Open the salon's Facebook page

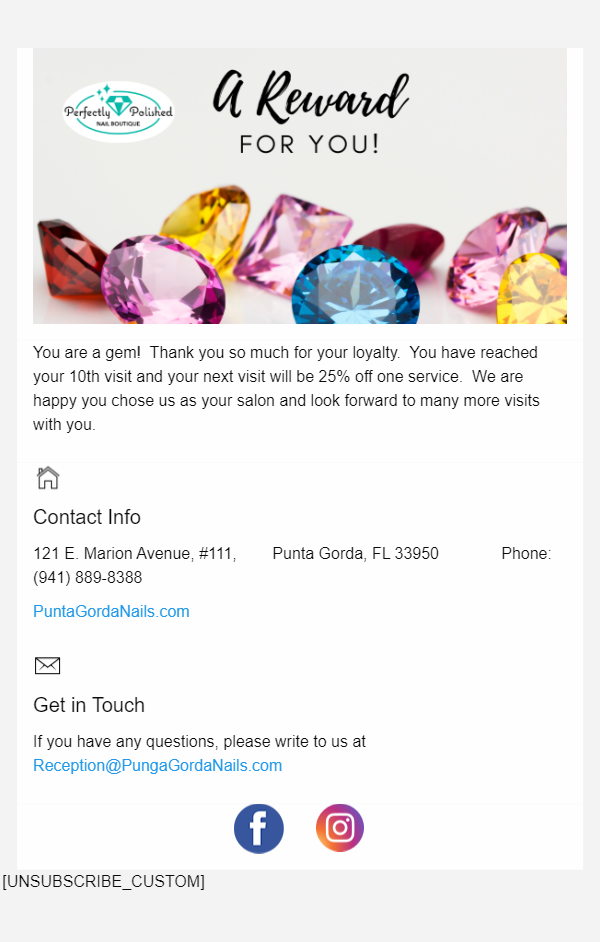pyautogui.click(x=259, y=829)
